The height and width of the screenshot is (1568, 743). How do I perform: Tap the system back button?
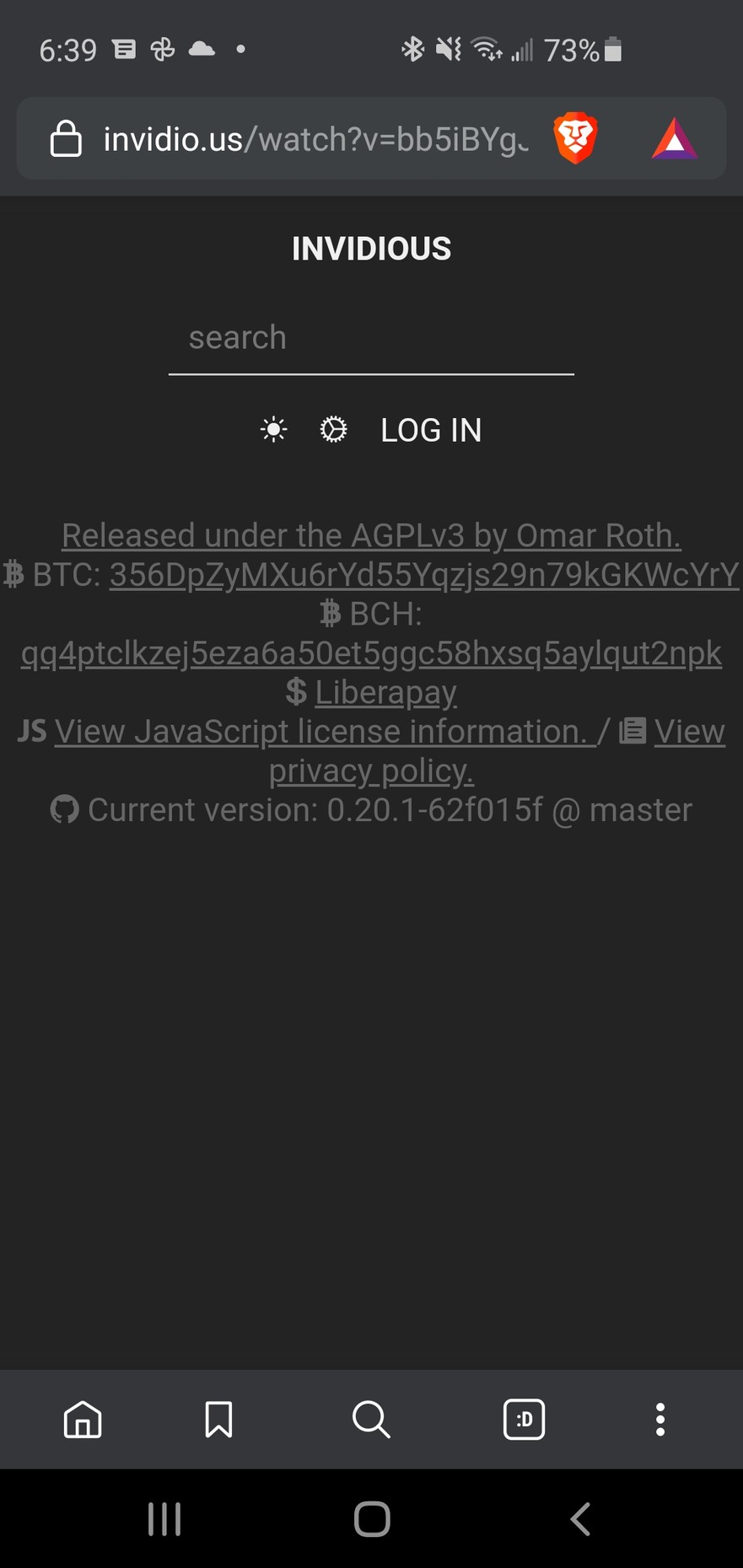[580, 1519]
